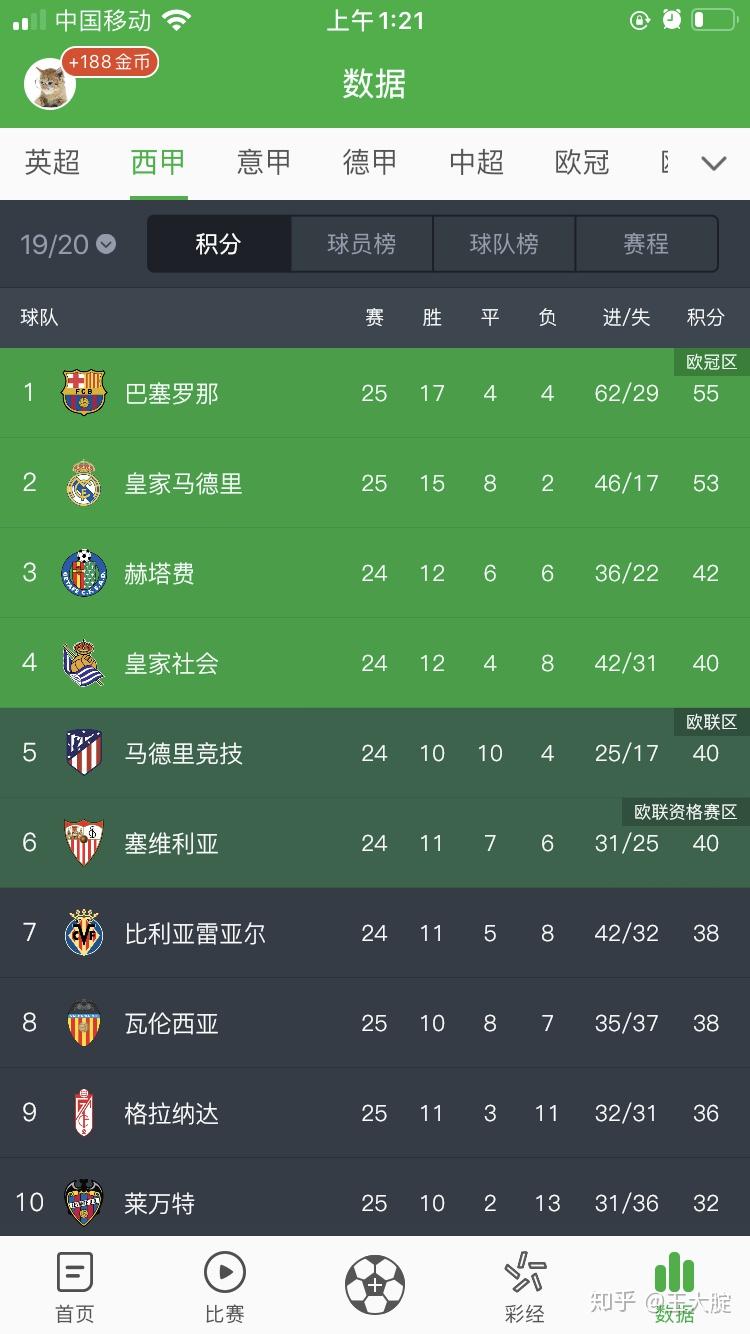Image resolution: width=750 pixels, height=1334 pixels.
Task: Show the 球队榜 team rankings
Action: [x=504, y=244]
